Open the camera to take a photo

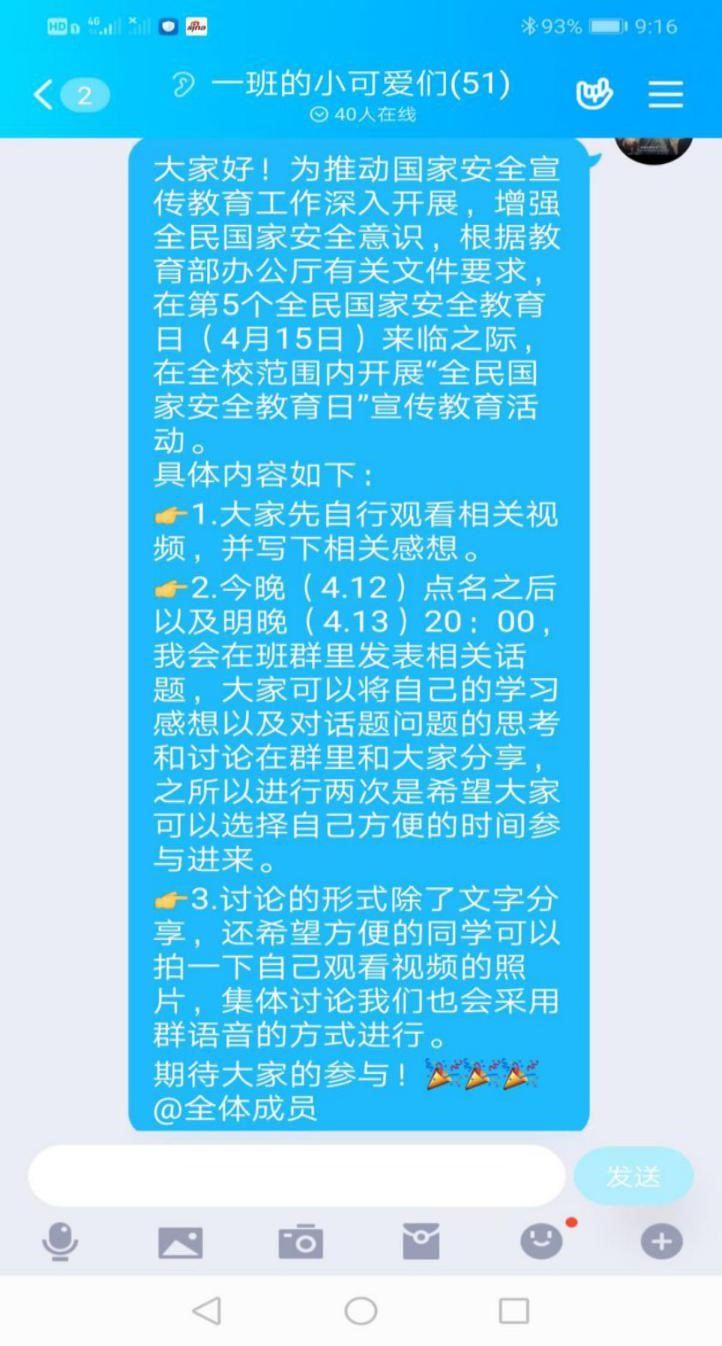click(x=300, y=1242)
